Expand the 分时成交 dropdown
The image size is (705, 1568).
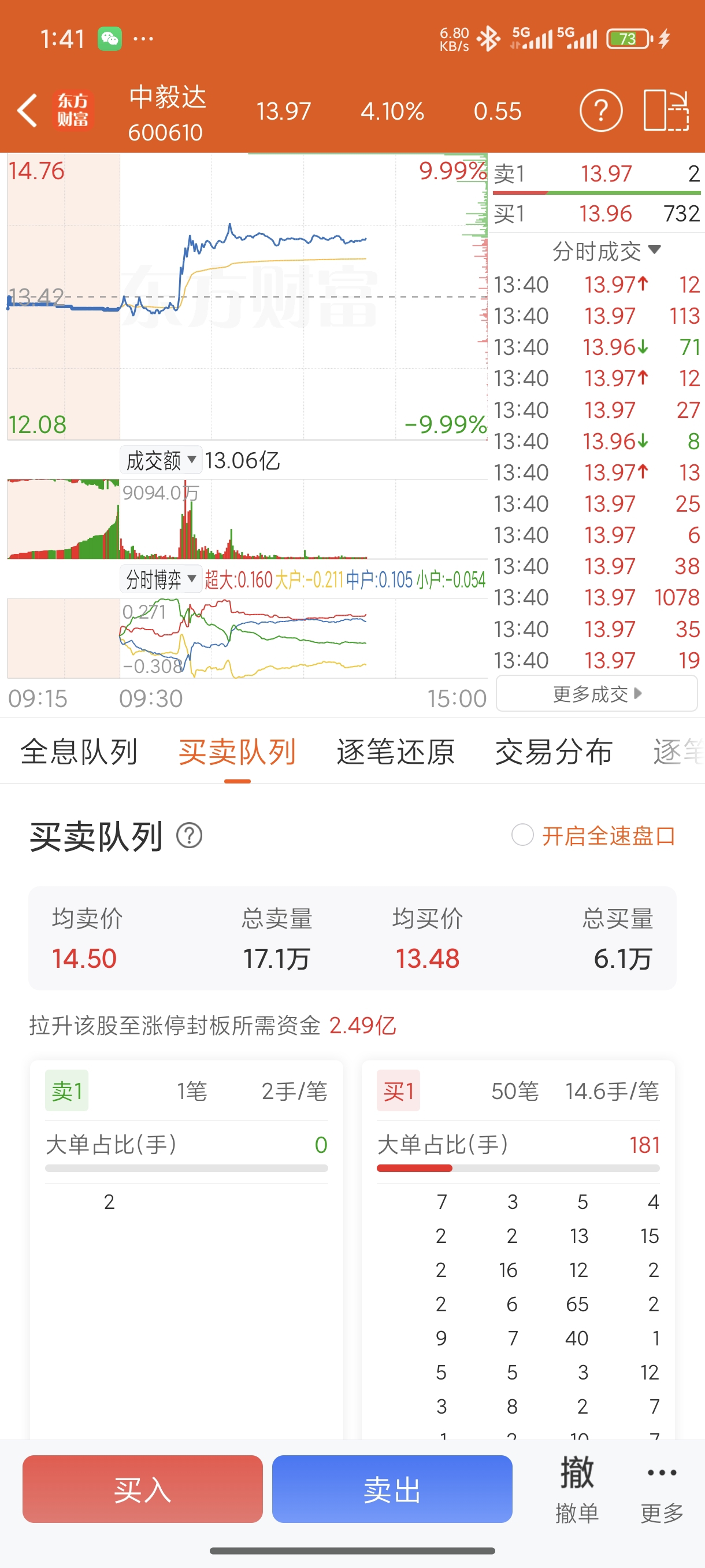coord(606,251)
